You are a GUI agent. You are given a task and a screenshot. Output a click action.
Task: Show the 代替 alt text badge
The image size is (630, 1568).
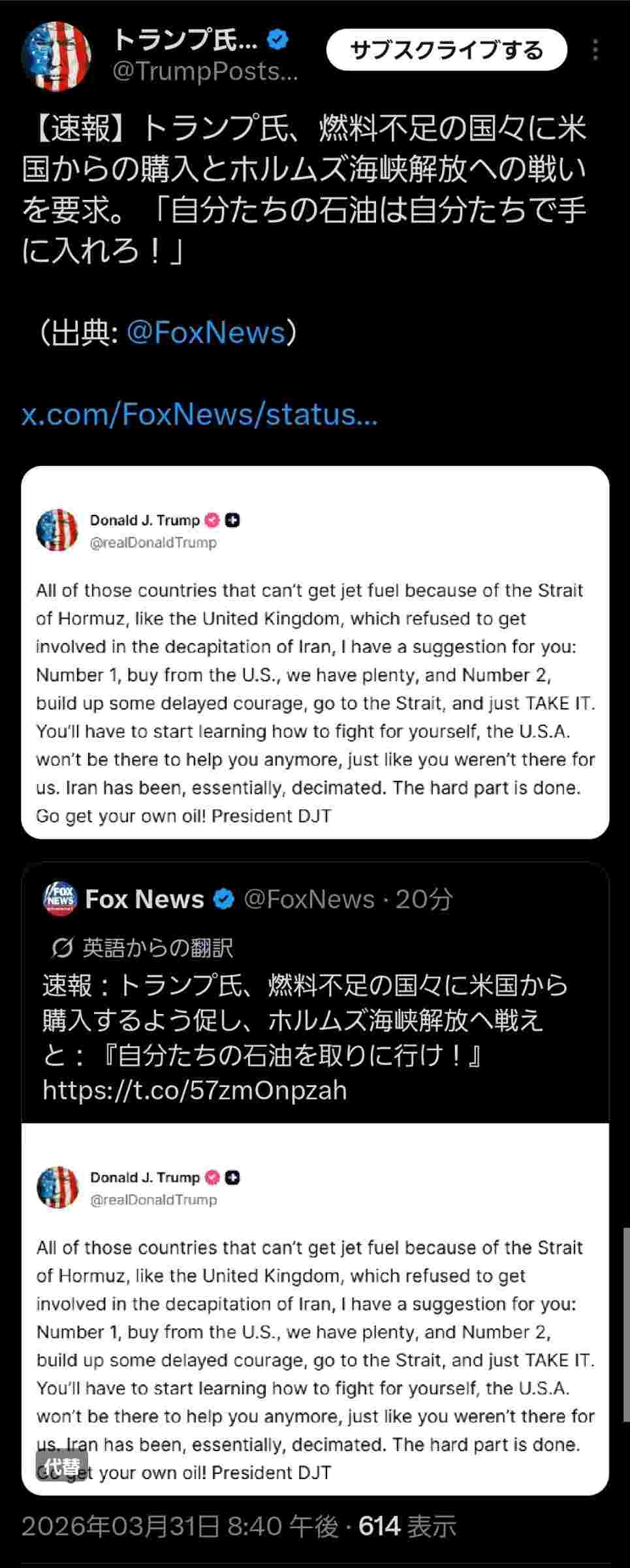click(x=62, y=1466)
